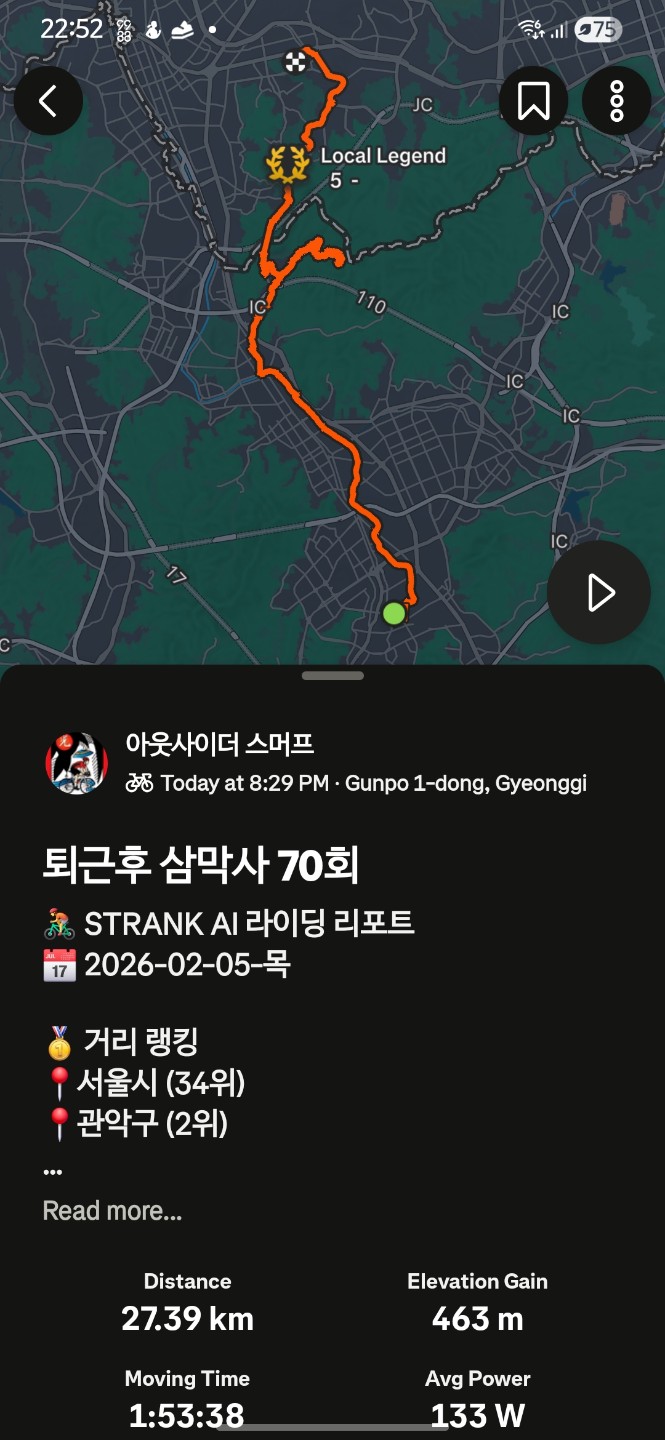This screenshot has height=1440, width=665.
Task: Open the three-dot overflow menu
Action: [616, 101]
